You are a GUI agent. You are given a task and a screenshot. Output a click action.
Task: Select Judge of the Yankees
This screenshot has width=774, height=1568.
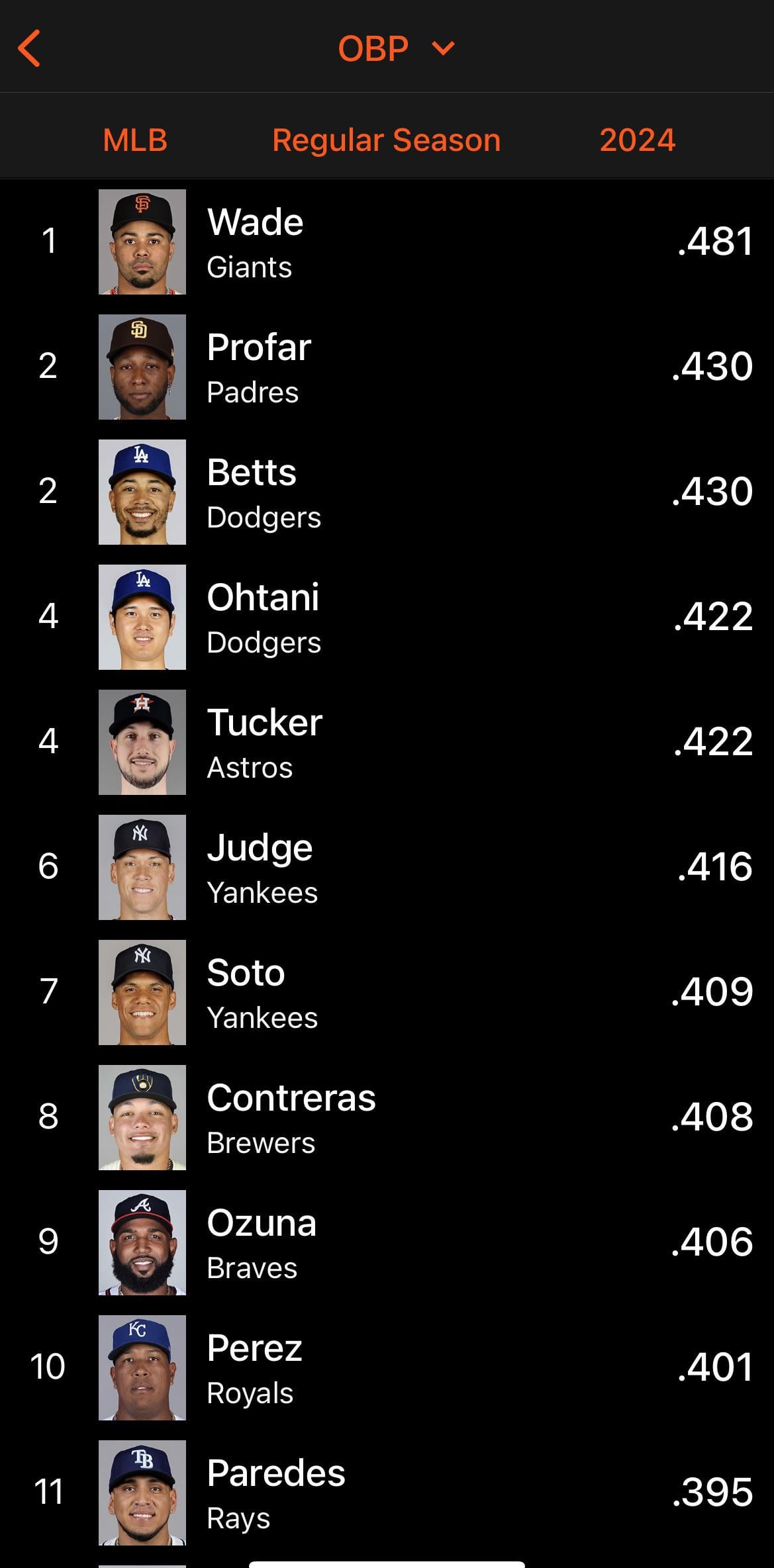[x=387, y=867]
